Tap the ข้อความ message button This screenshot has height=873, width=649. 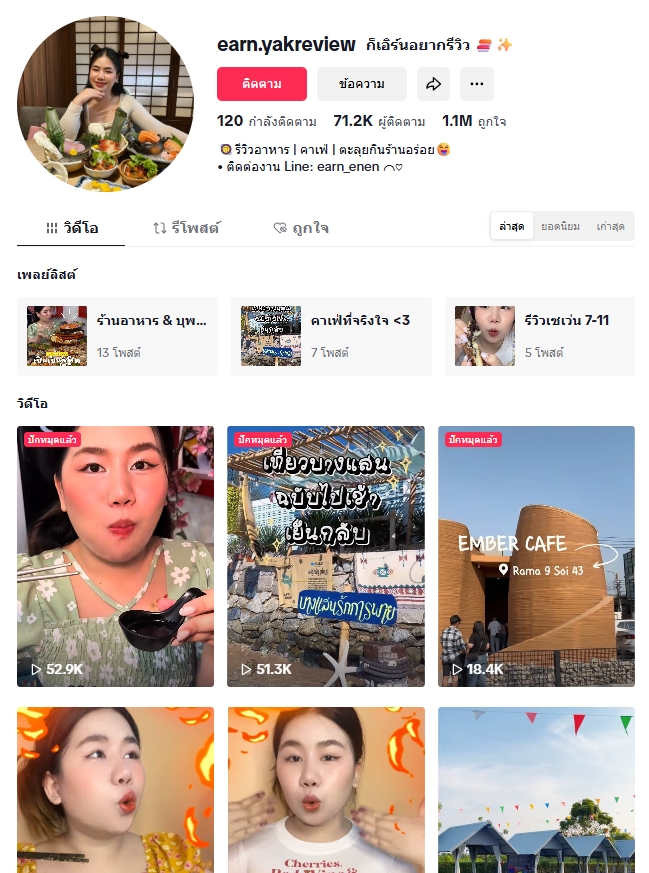coord(361,84)
